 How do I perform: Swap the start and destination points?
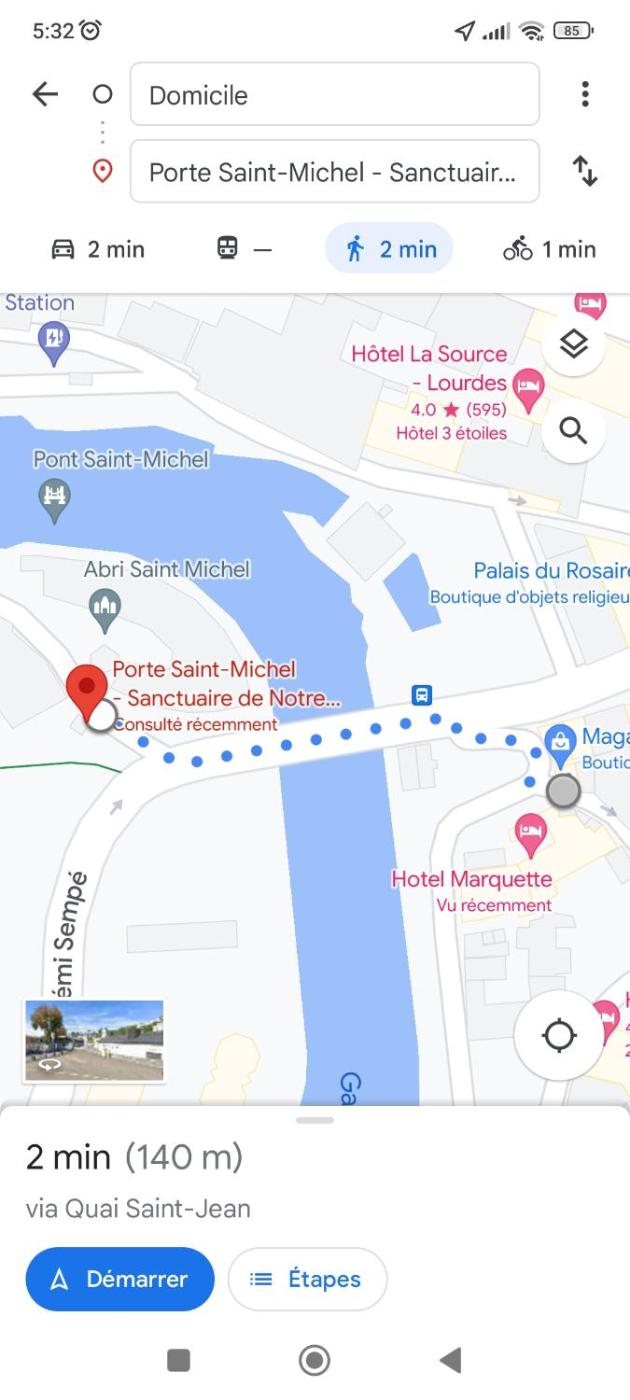585,172
